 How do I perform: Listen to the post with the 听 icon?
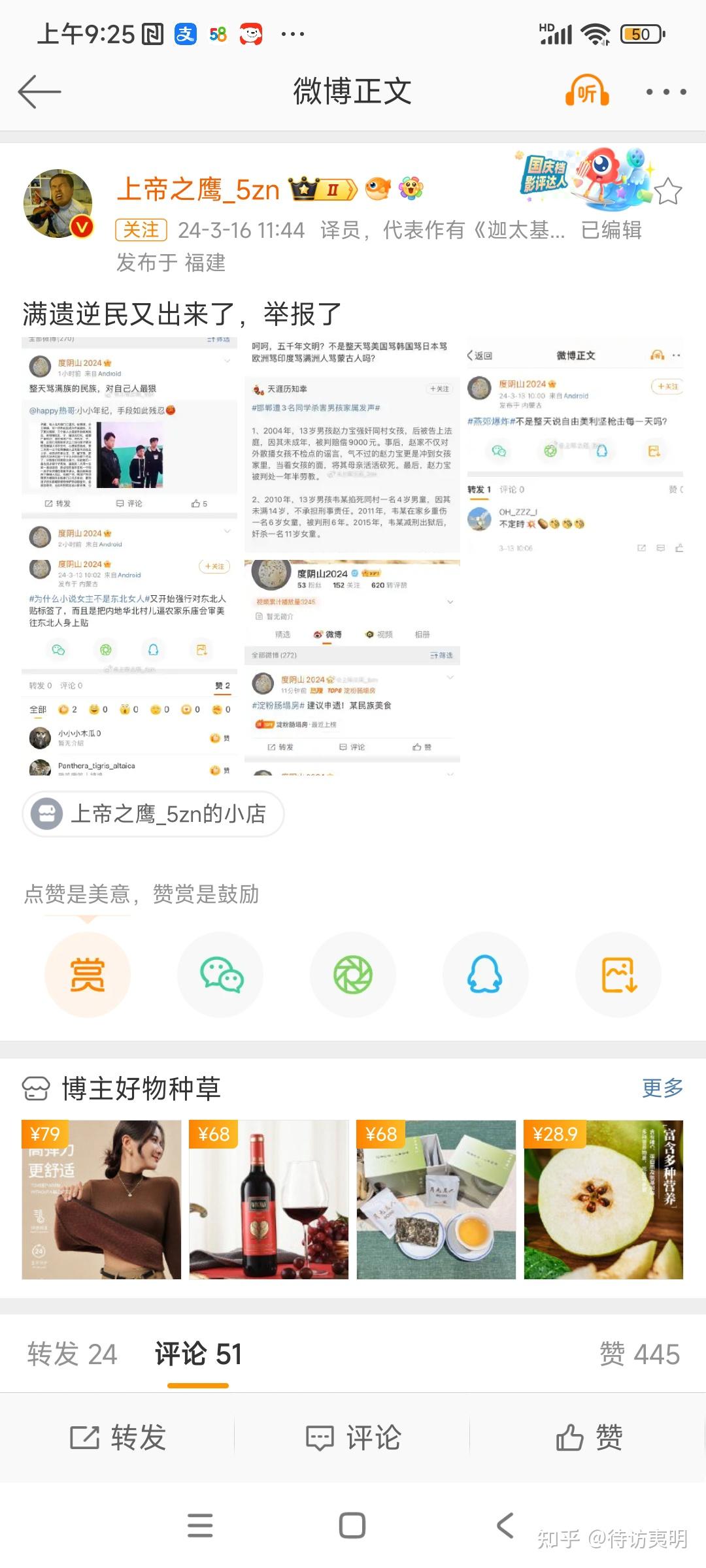(586, 91)
